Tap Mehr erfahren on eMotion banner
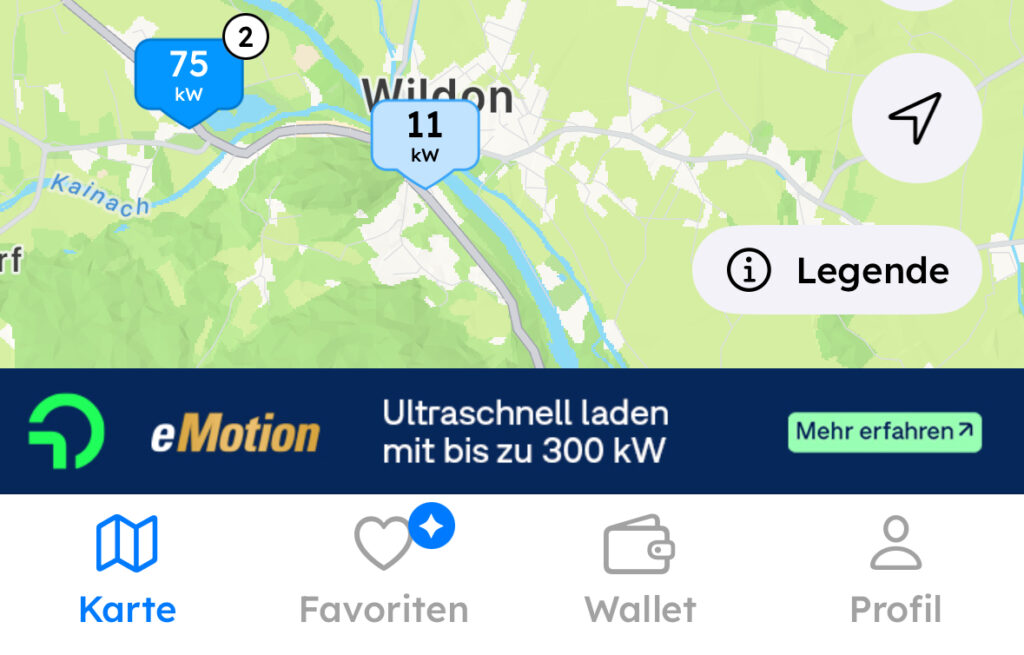Screen dimensions: 1024x655 tap(884, 432)
